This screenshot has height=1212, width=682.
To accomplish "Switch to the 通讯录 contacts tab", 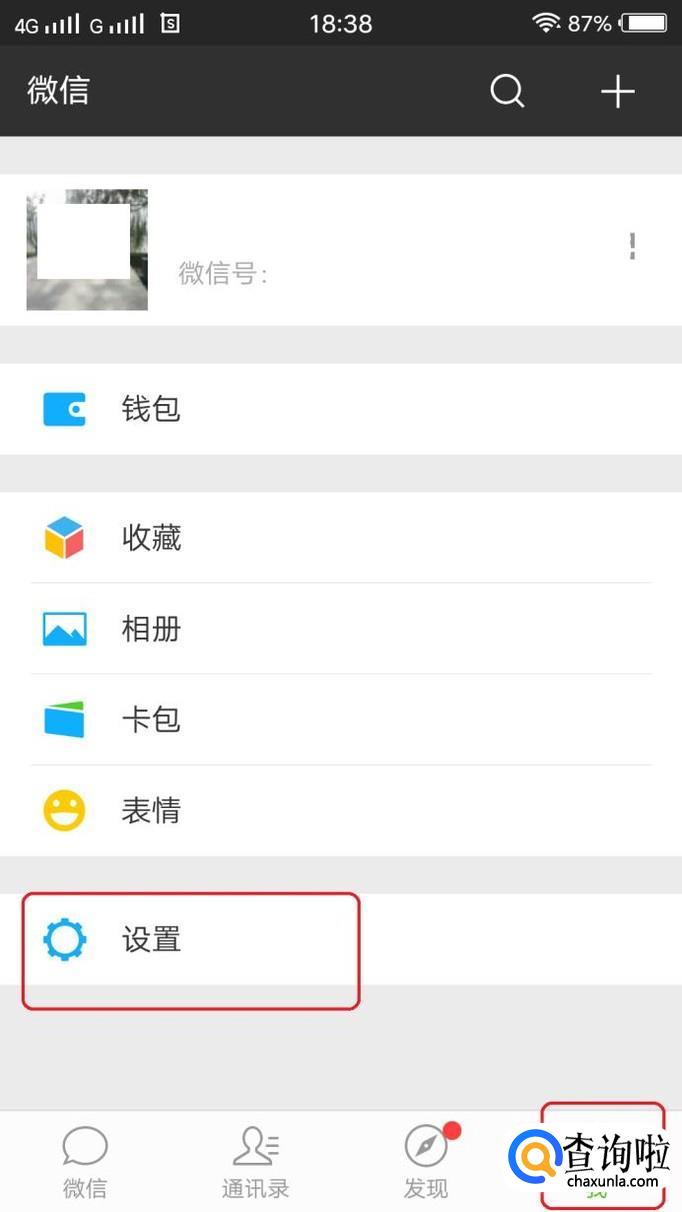I will 255,1162.
